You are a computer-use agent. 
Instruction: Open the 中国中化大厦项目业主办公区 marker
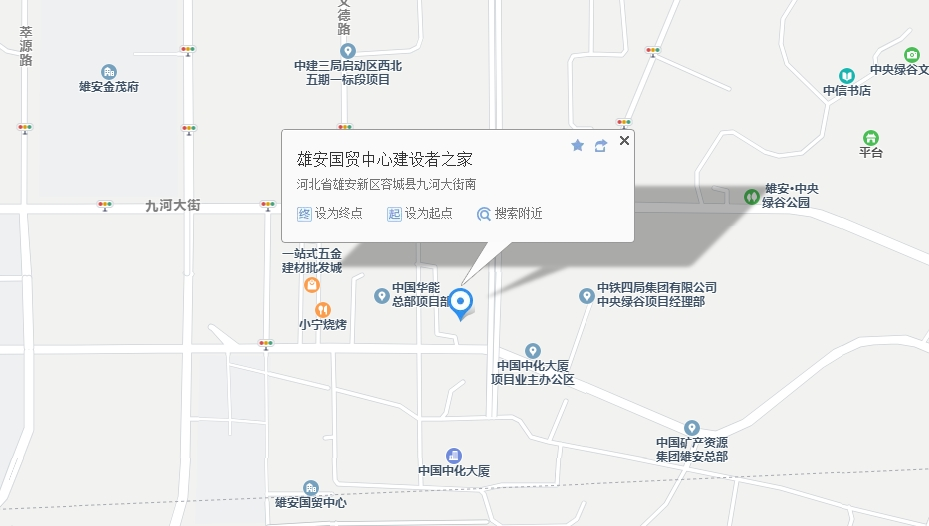(533, 351)
